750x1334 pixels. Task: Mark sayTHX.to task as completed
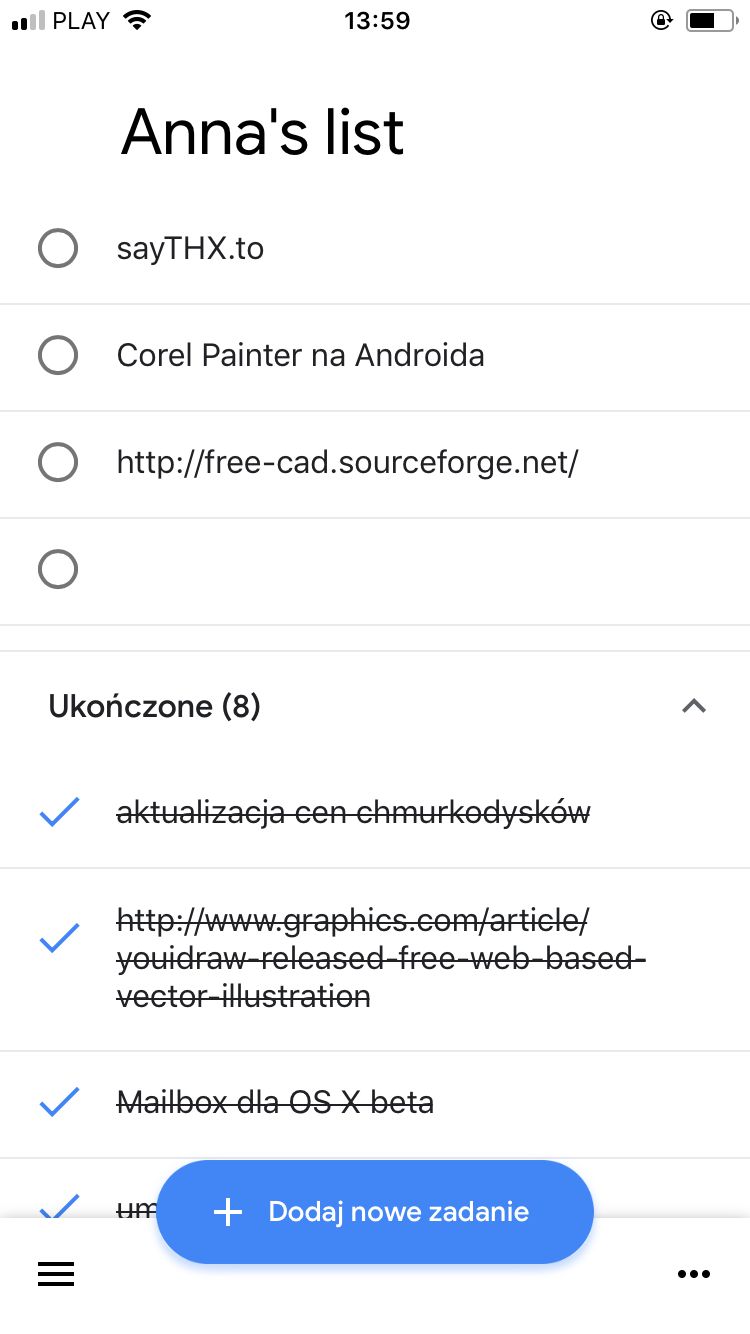[58, 248]
